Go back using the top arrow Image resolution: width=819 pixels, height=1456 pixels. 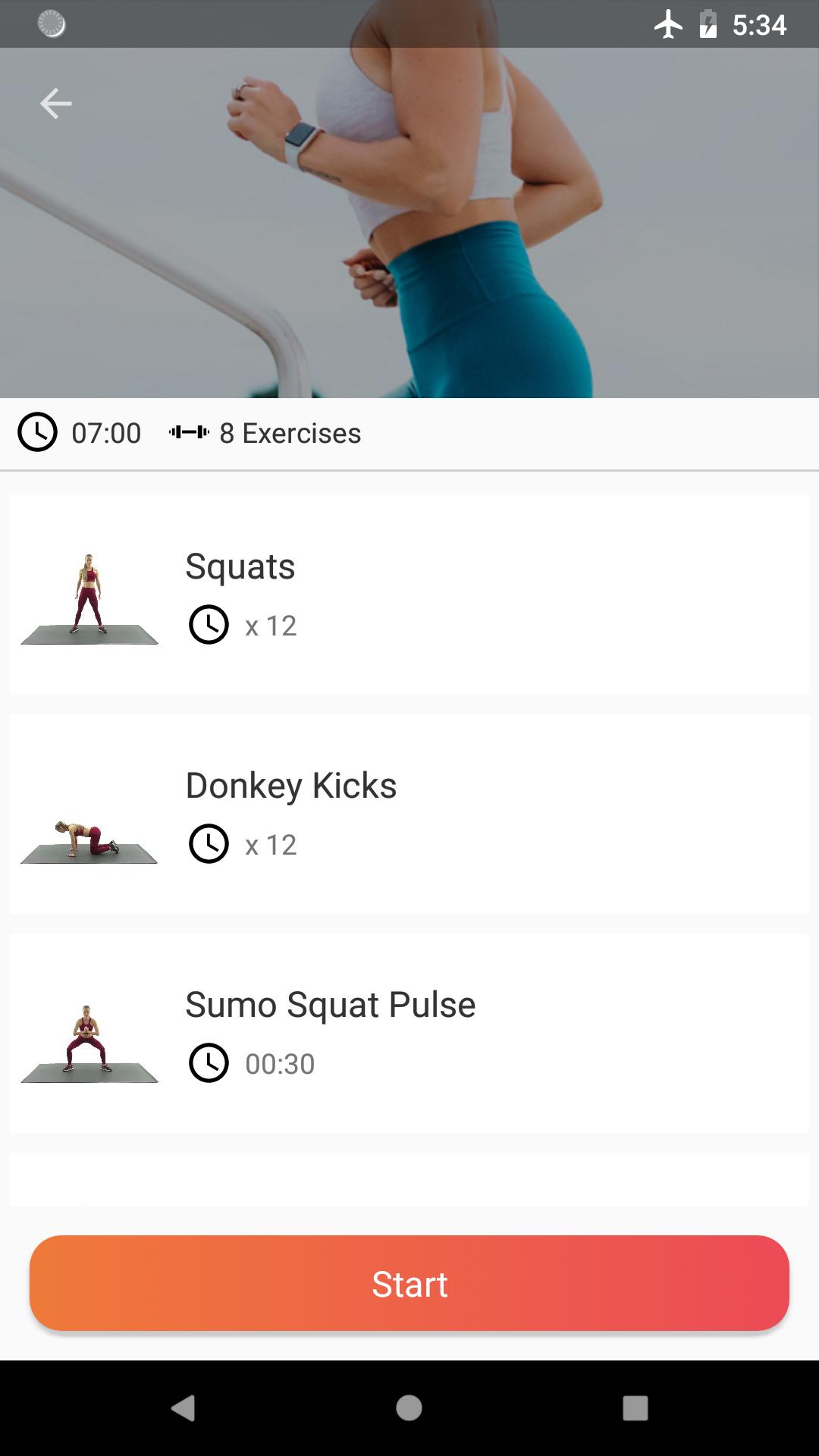pos(55,103)
